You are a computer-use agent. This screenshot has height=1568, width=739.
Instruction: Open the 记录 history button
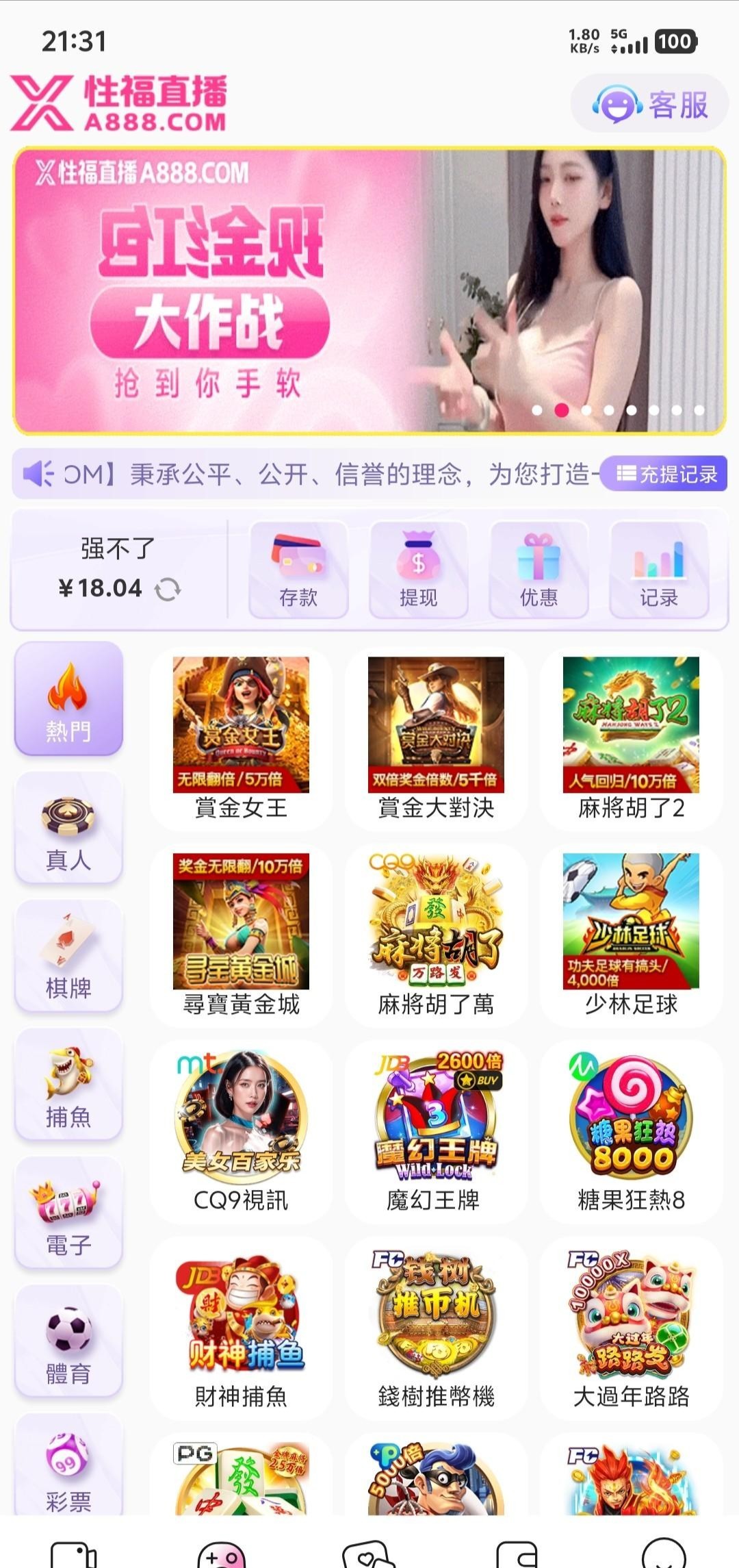point(659,570)
